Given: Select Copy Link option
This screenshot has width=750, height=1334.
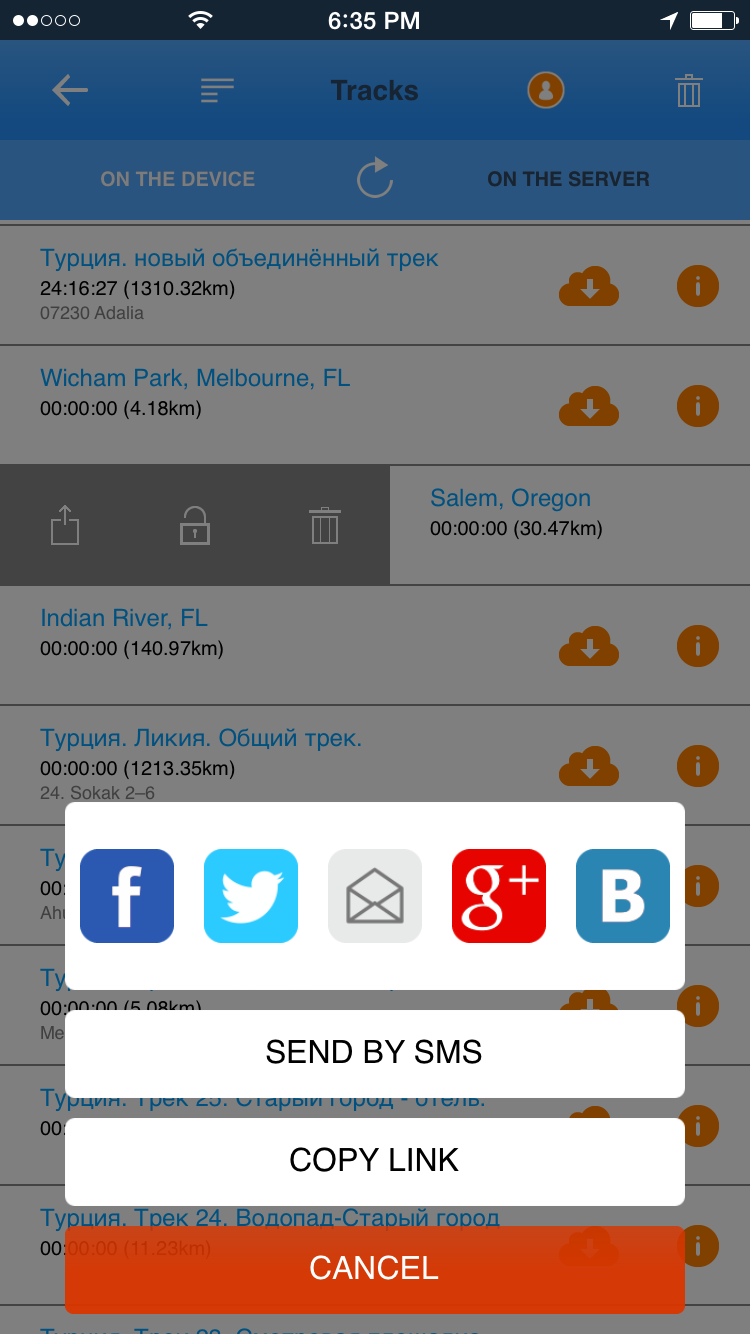Looking at the screenshot, I should pyautogui.click(x=375, y=1161).
